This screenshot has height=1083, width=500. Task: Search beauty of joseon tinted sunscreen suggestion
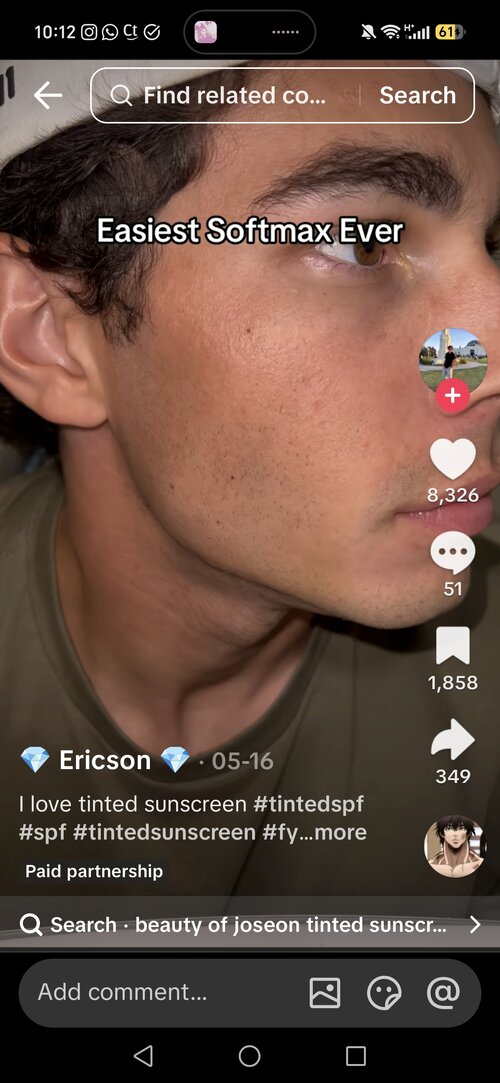pyautogui.click(x=250, y=924)
